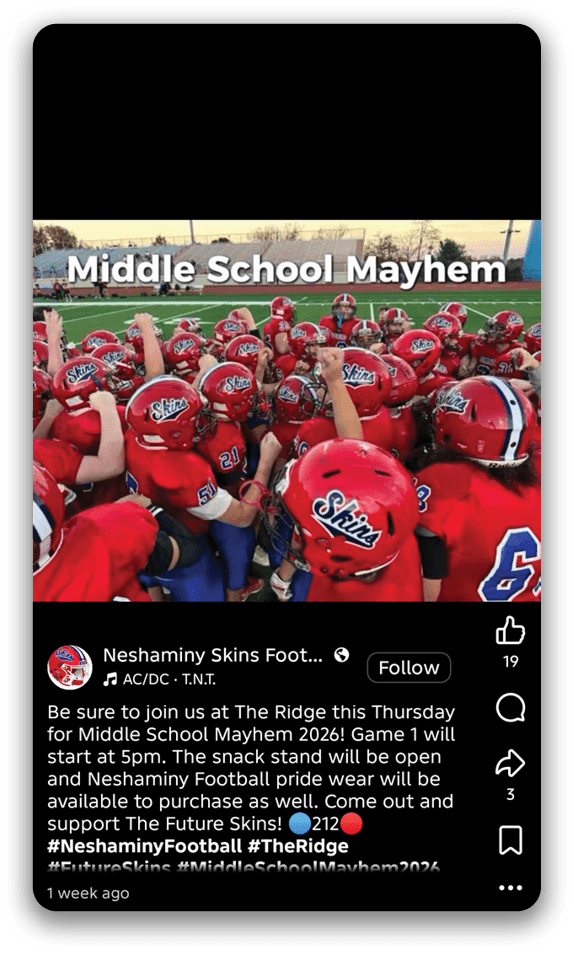Tap the reel video to pause playback
The height and width of the screenshot is (953, 574).
coord(287,411)
